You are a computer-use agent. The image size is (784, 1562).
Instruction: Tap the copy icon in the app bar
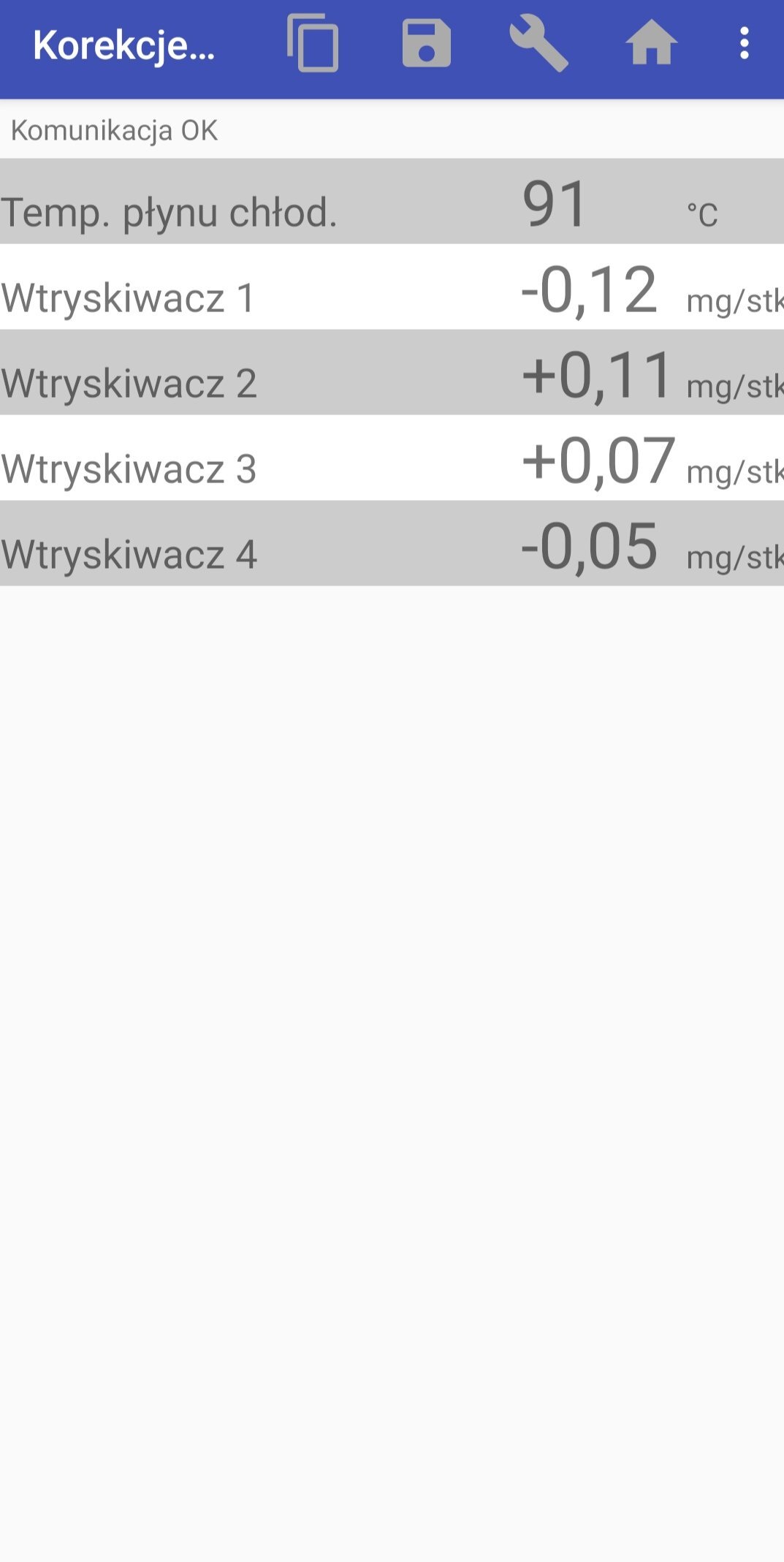click(x=313, y=44)
